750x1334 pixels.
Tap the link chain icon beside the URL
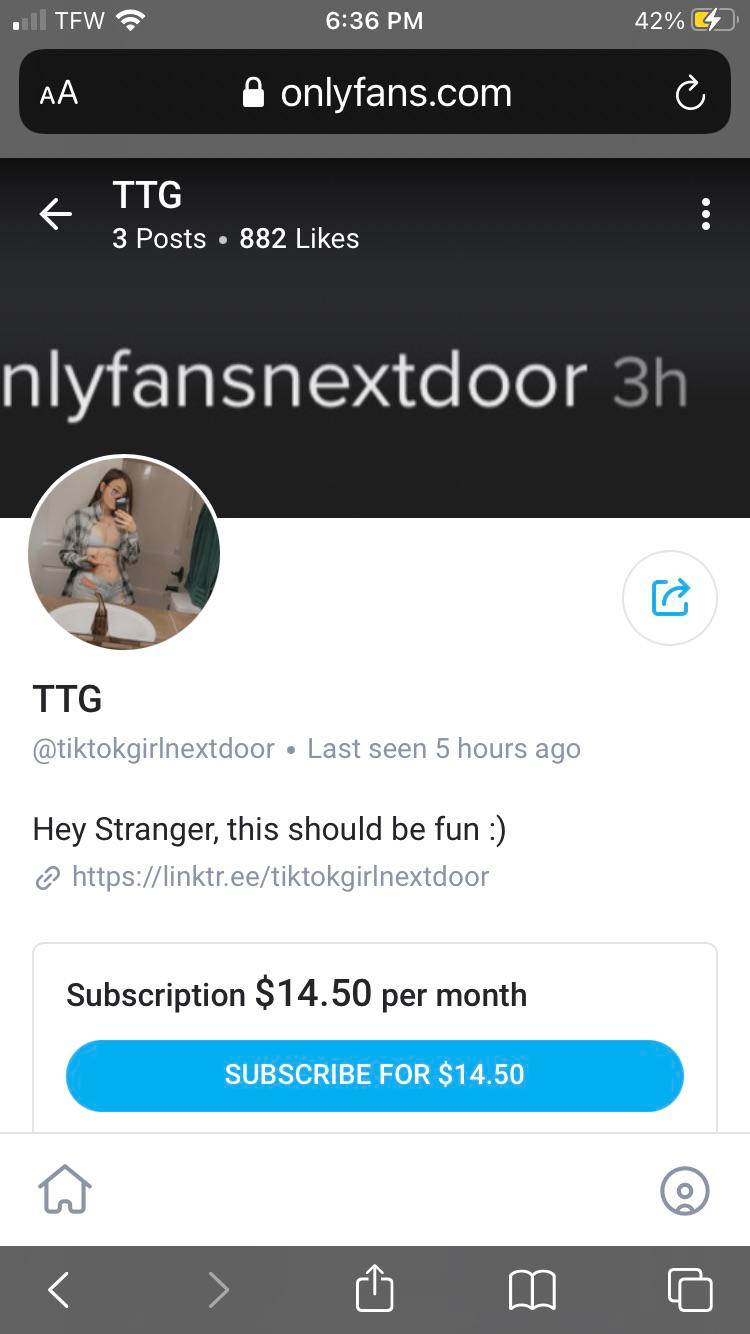point(46,877)
